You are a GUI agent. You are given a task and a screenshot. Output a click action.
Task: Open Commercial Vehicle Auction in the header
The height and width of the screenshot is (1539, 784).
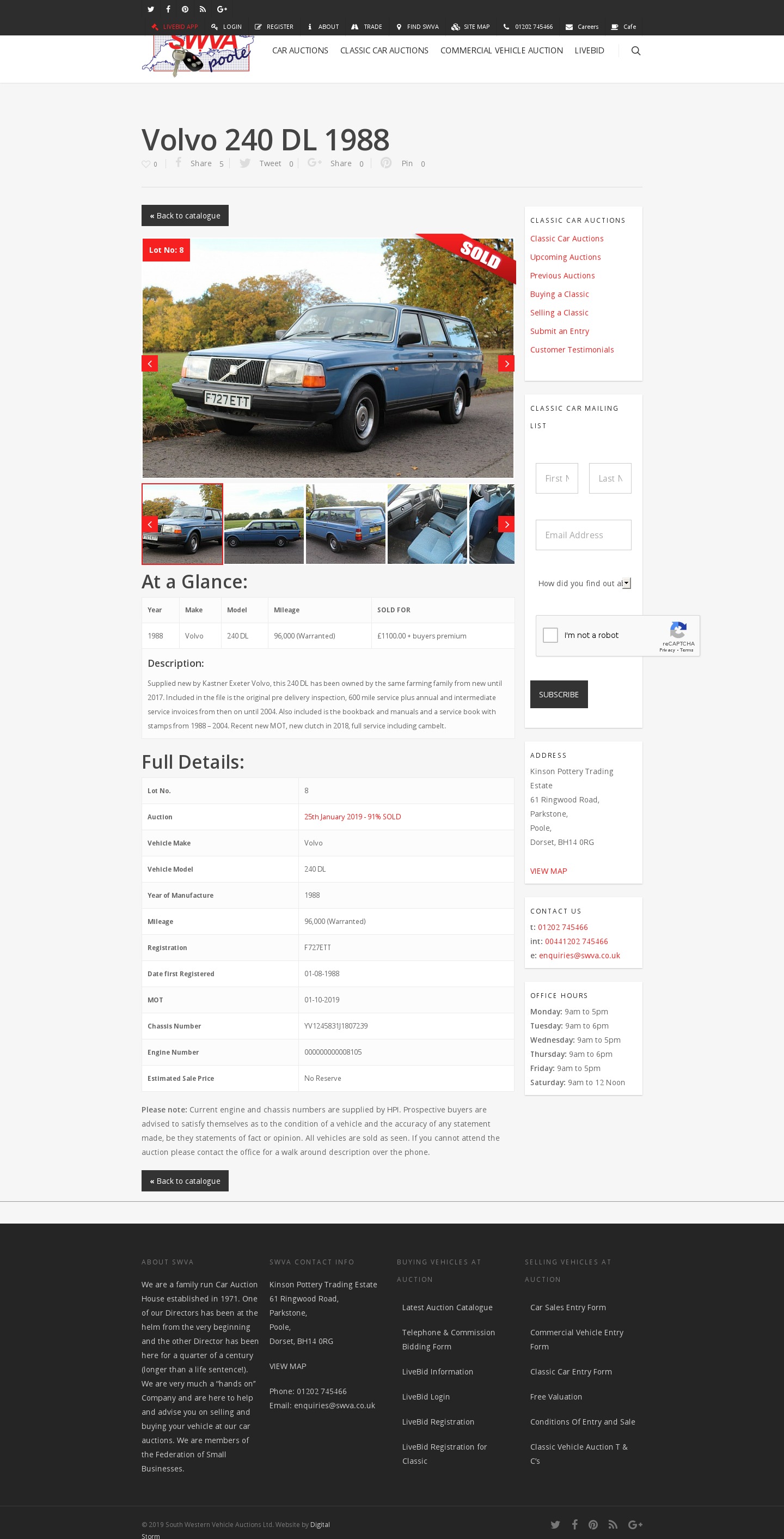coord(501,51)
